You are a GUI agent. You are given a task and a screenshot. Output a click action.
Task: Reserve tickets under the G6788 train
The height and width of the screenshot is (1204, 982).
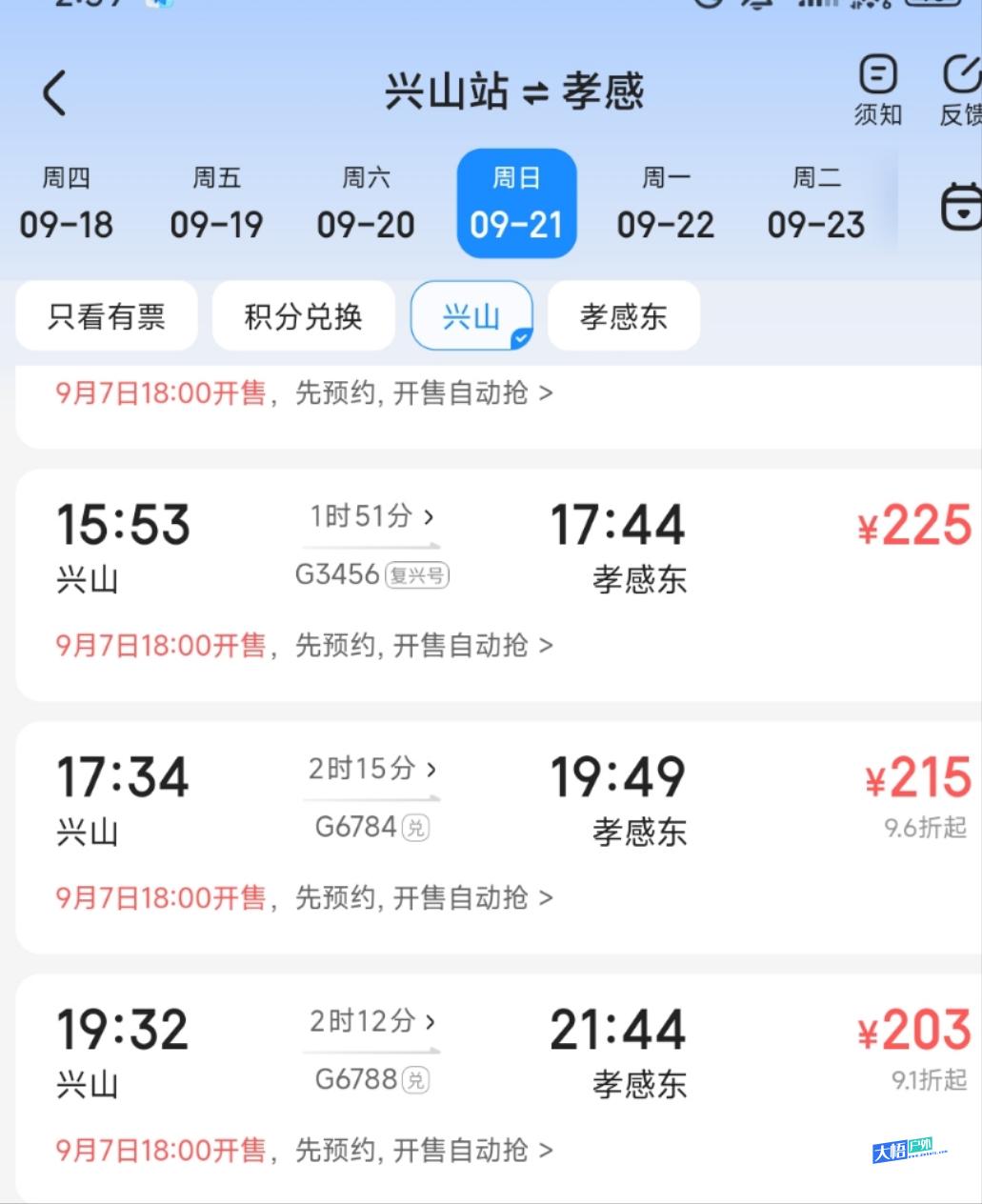click(305, 1150)
